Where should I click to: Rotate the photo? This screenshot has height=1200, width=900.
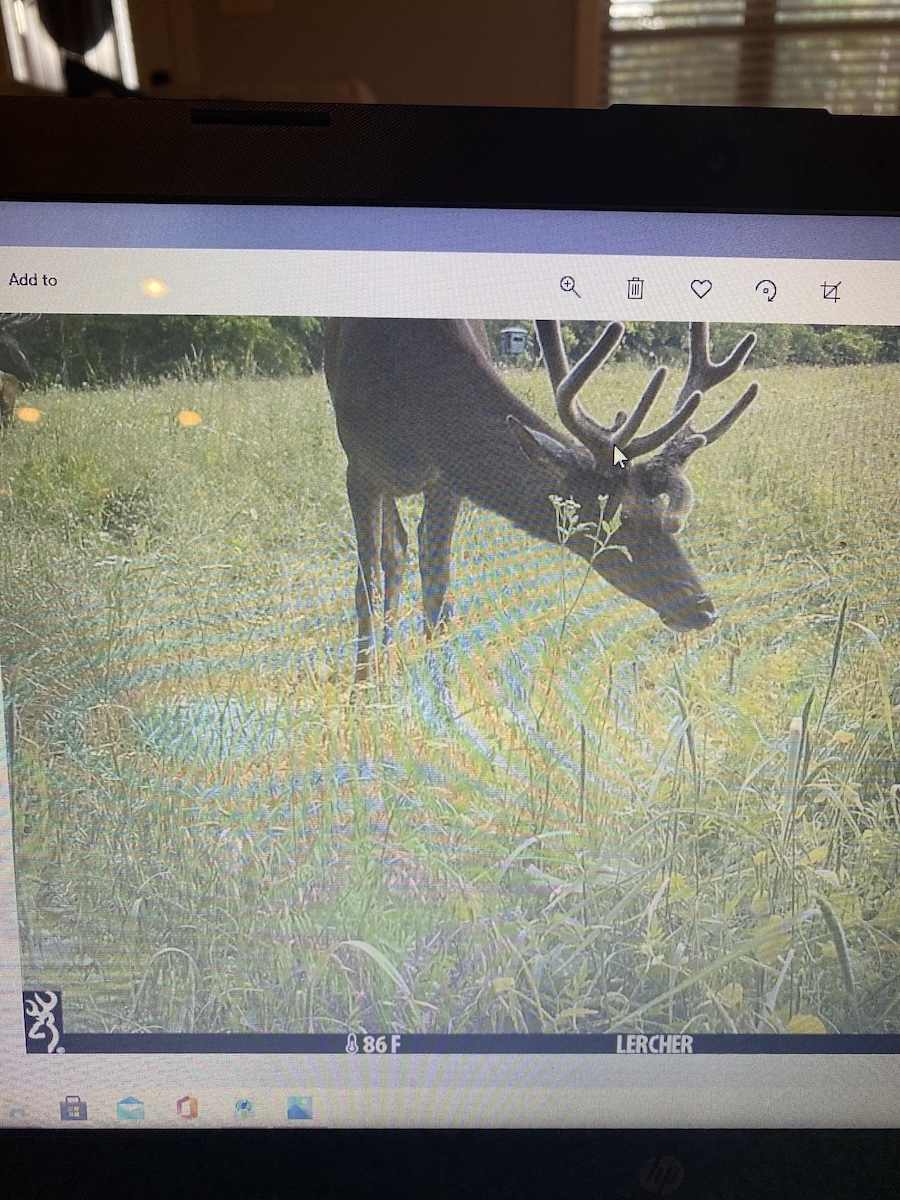(766, 291)
